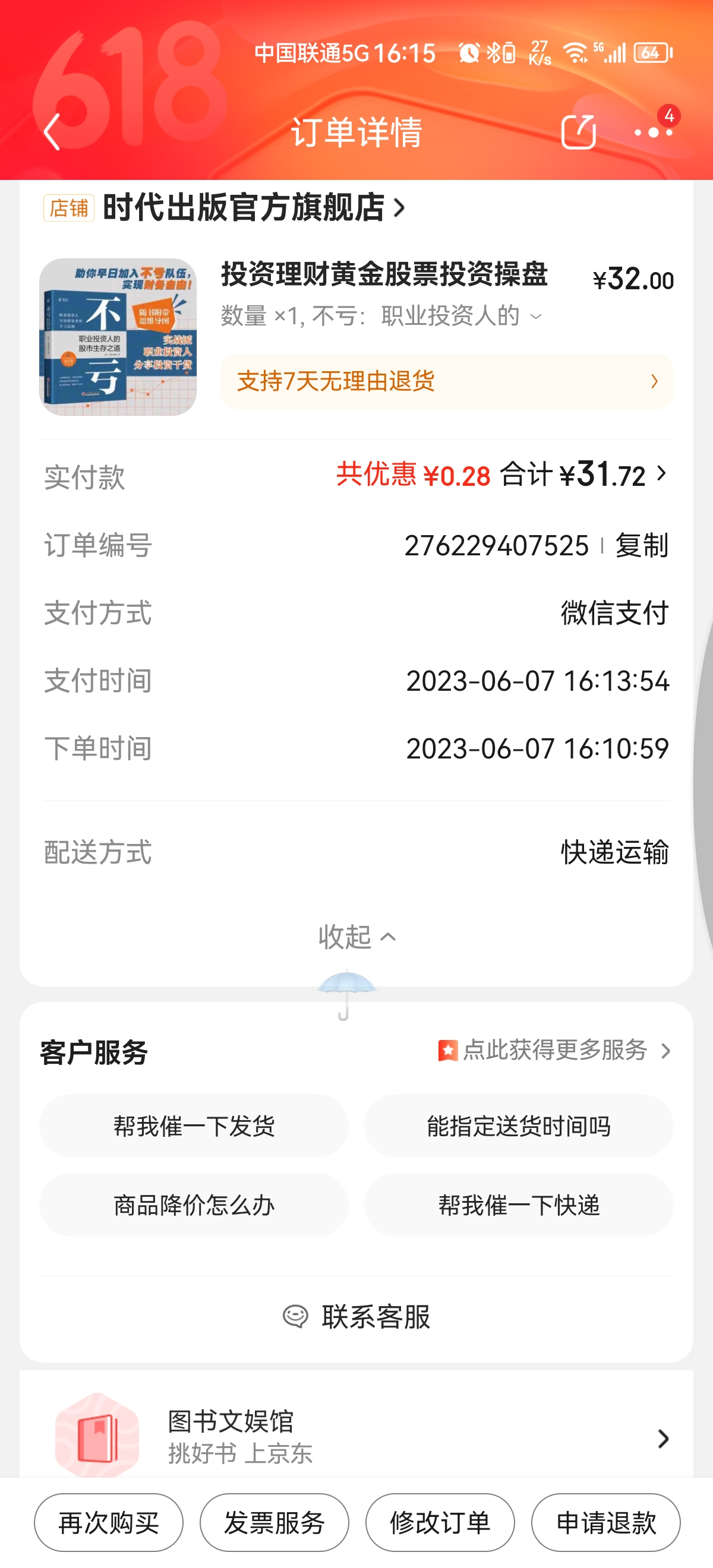Choose 商品降价怎么办 option

click(194, 1205)
